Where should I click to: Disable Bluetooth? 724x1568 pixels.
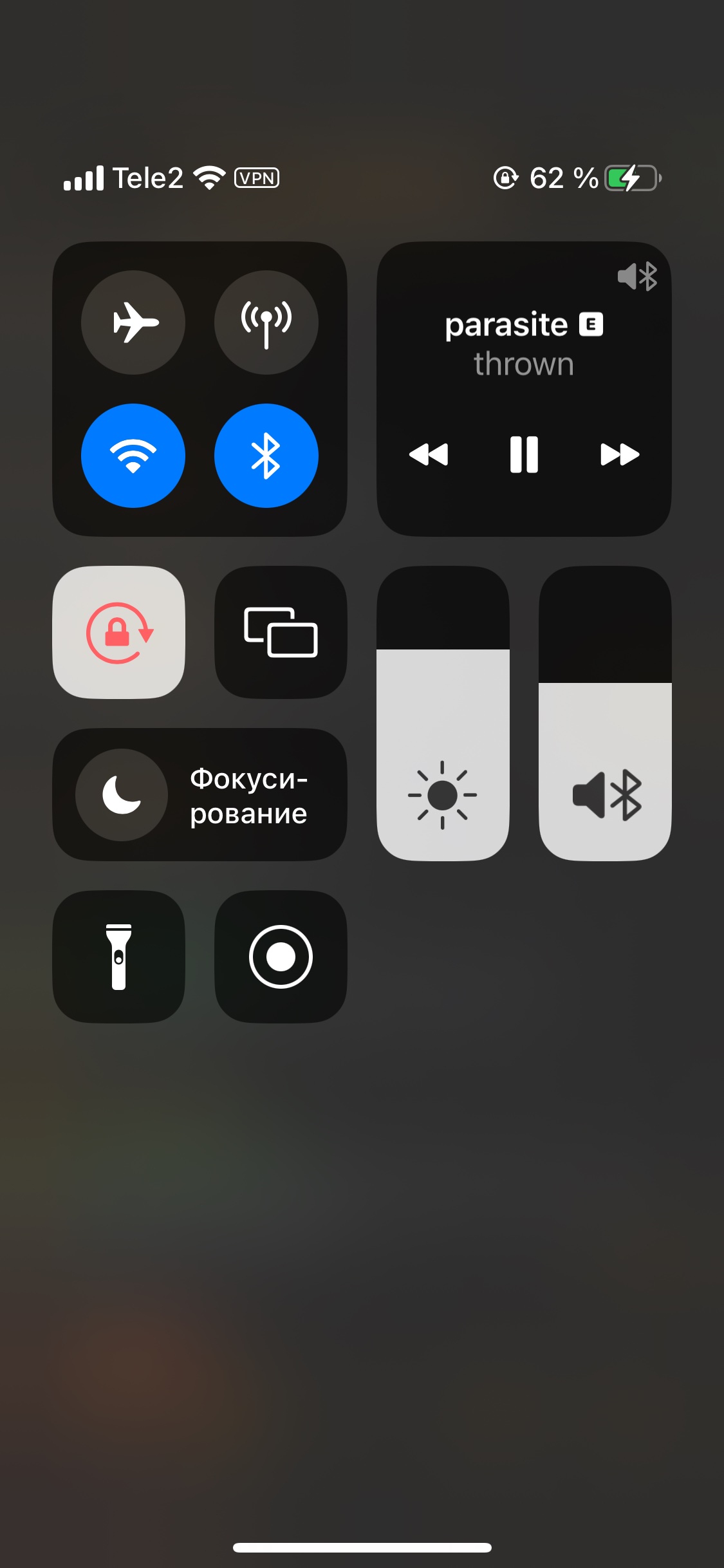pos(266,456)
